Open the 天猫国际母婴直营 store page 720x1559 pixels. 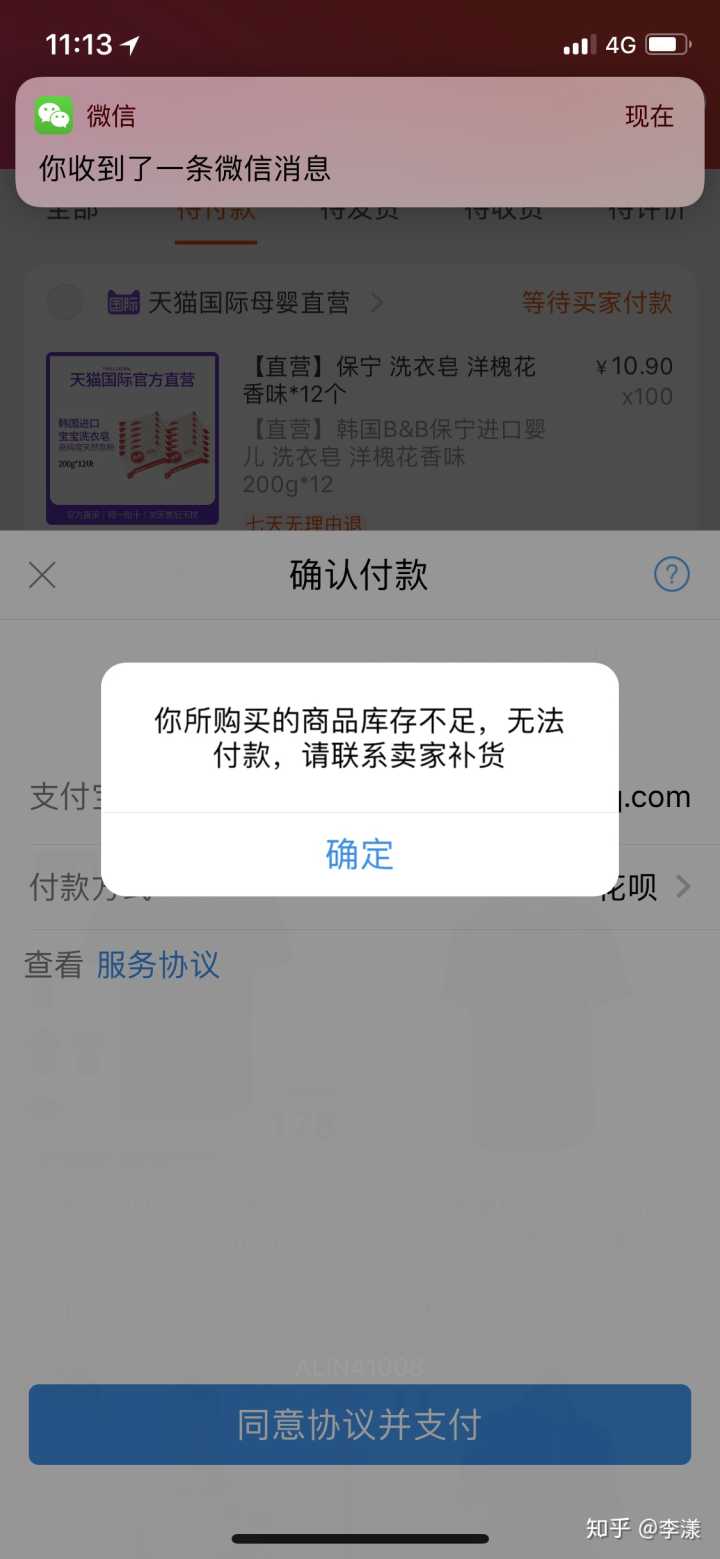pyautogui.click(x=249, y=302)
